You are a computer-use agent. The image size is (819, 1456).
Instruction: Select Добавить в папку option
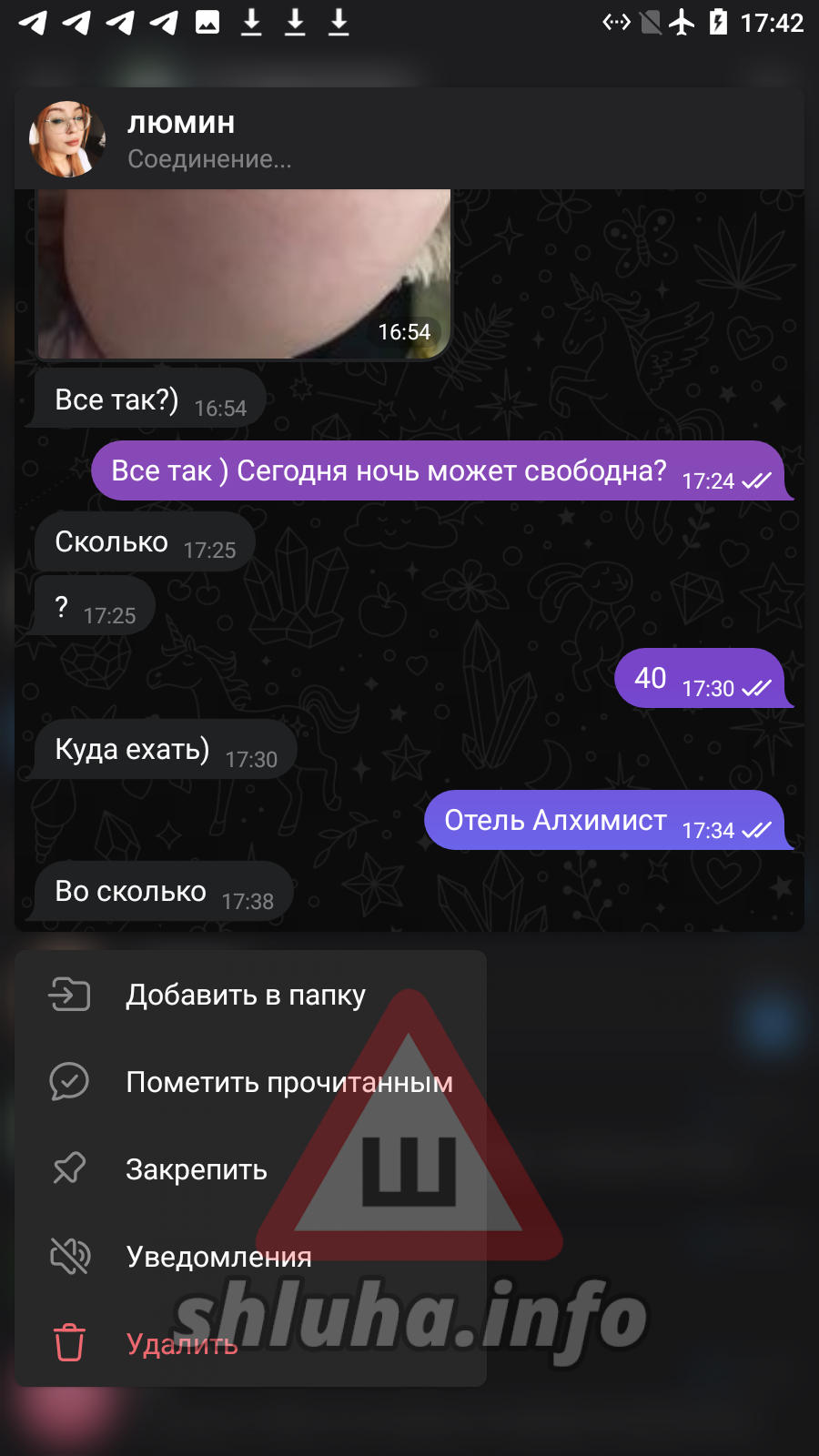[x=246, y=995]
